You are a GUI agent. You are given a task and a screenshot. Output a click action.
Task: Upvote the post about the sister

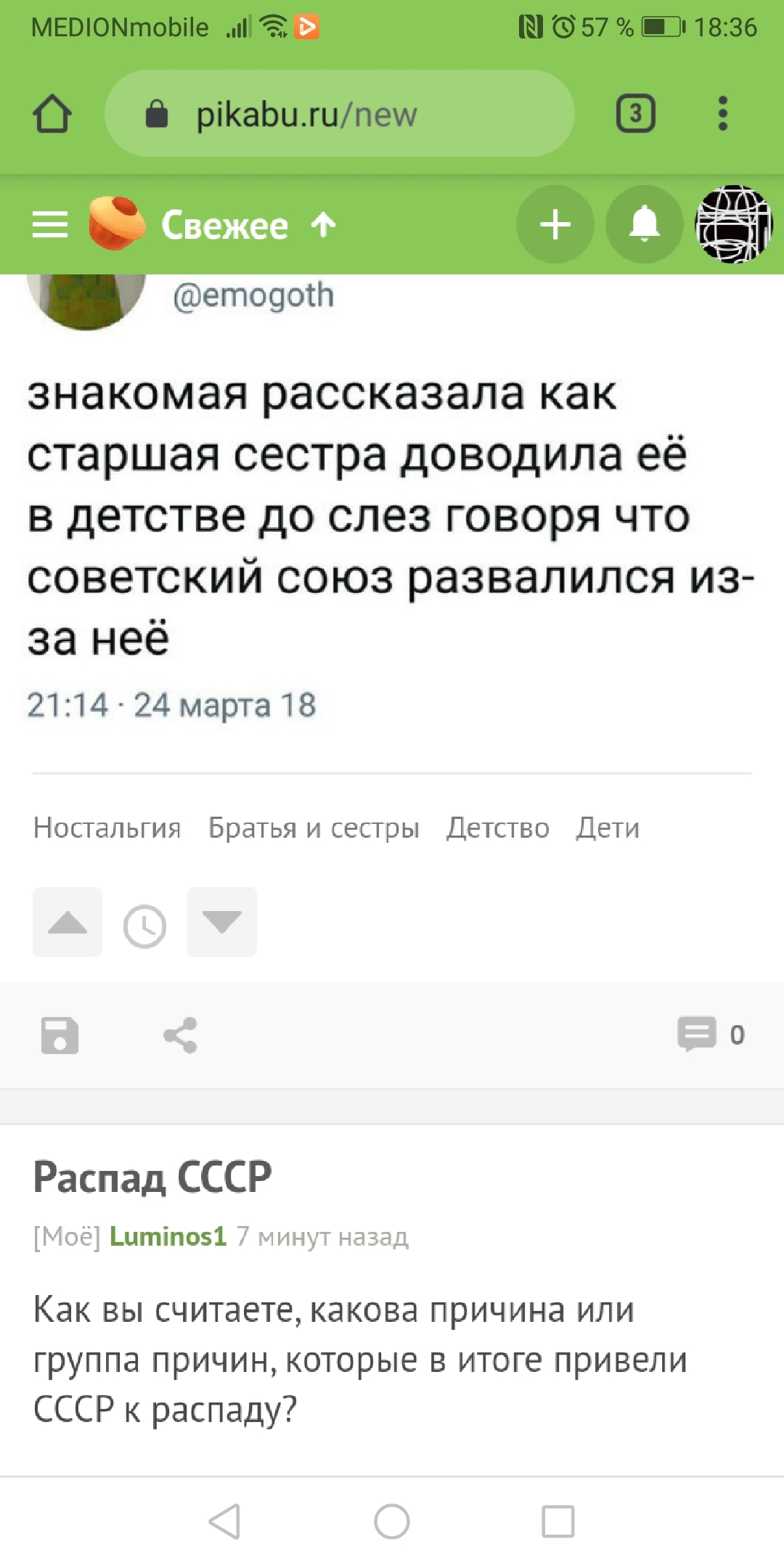(68, 922)
